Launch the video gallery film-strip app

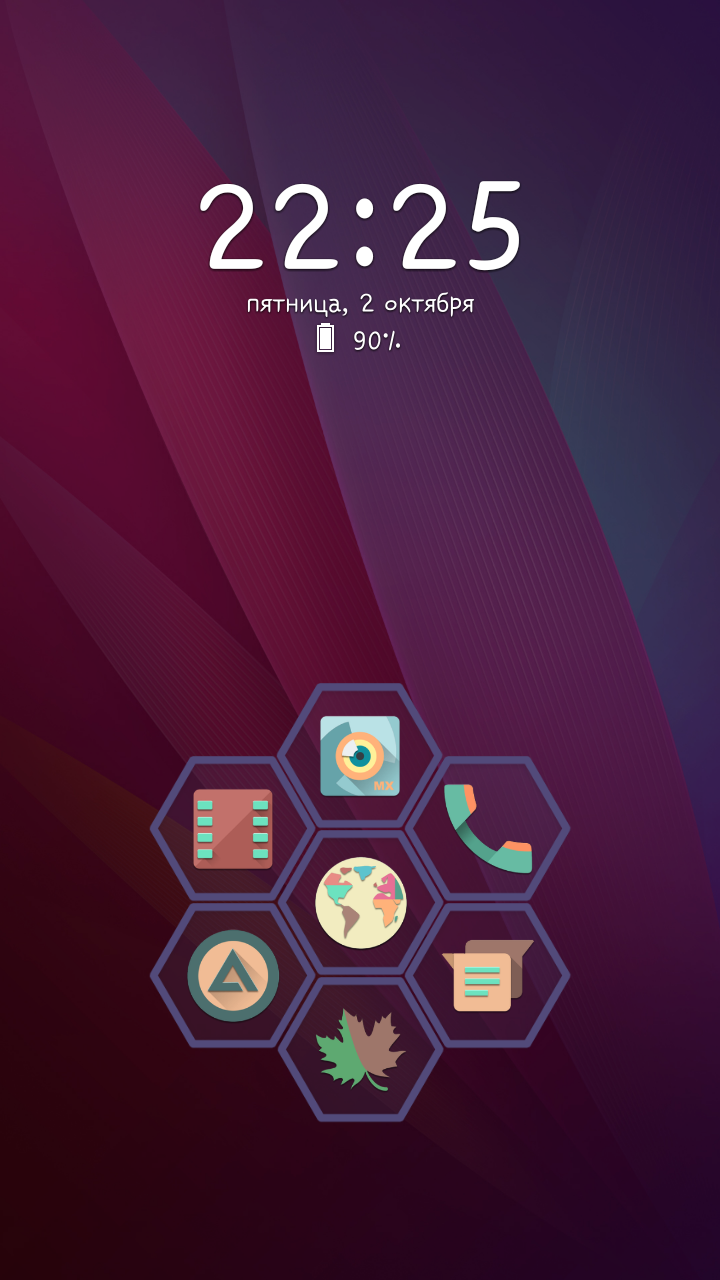click(233, 829)
